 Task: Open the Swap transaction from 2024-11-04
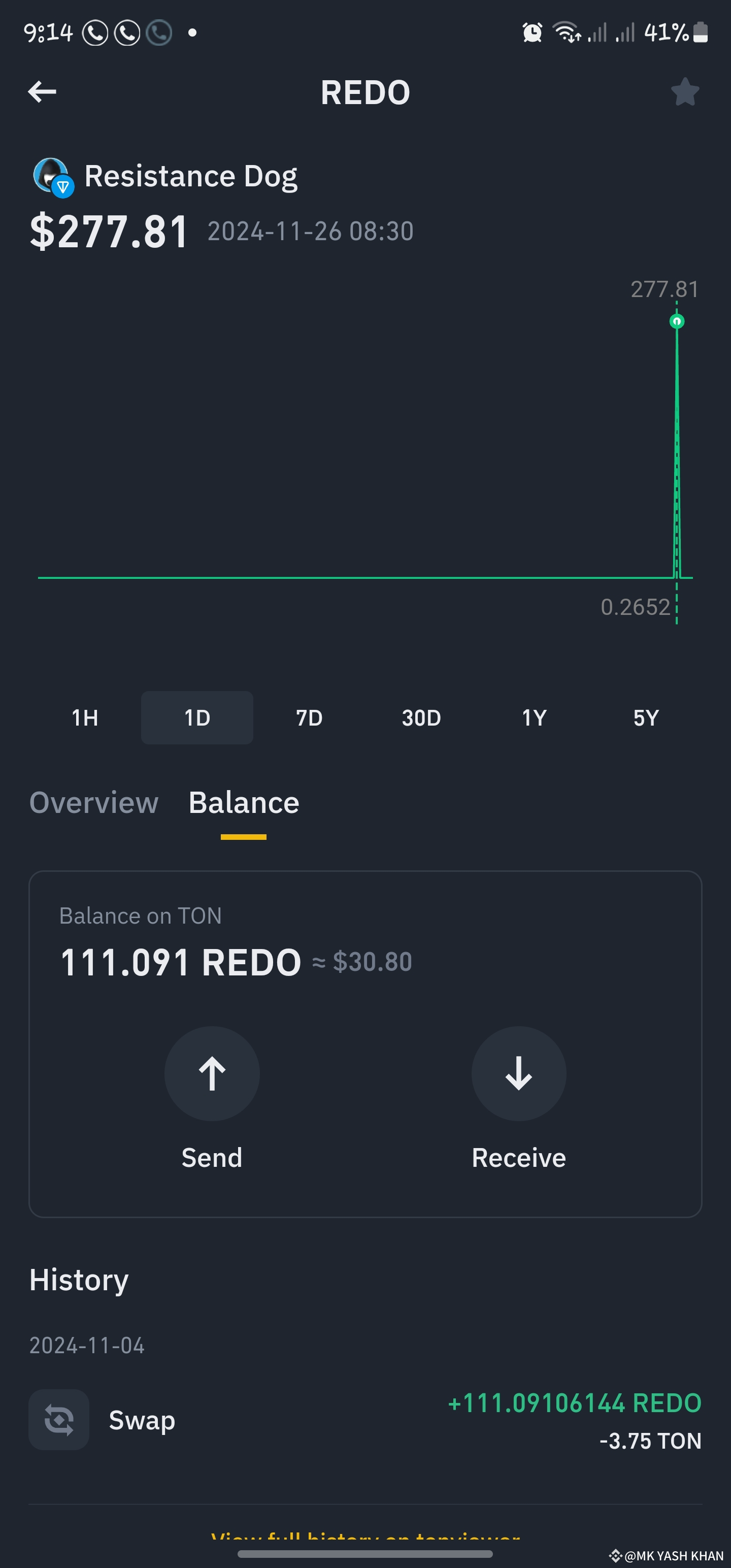365,1420
